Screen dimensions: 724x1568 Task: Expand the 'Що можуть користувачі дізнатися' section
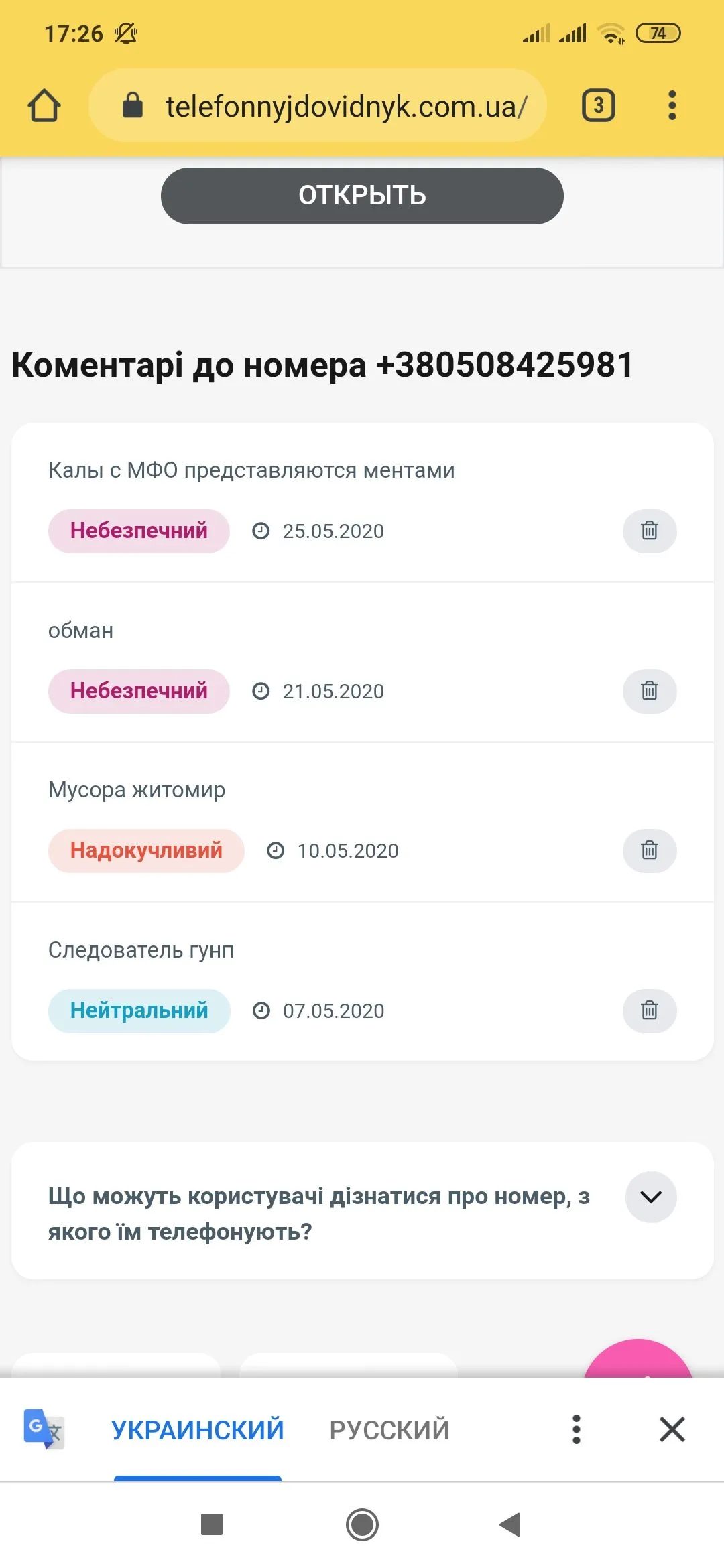(x=651, y=1197)
